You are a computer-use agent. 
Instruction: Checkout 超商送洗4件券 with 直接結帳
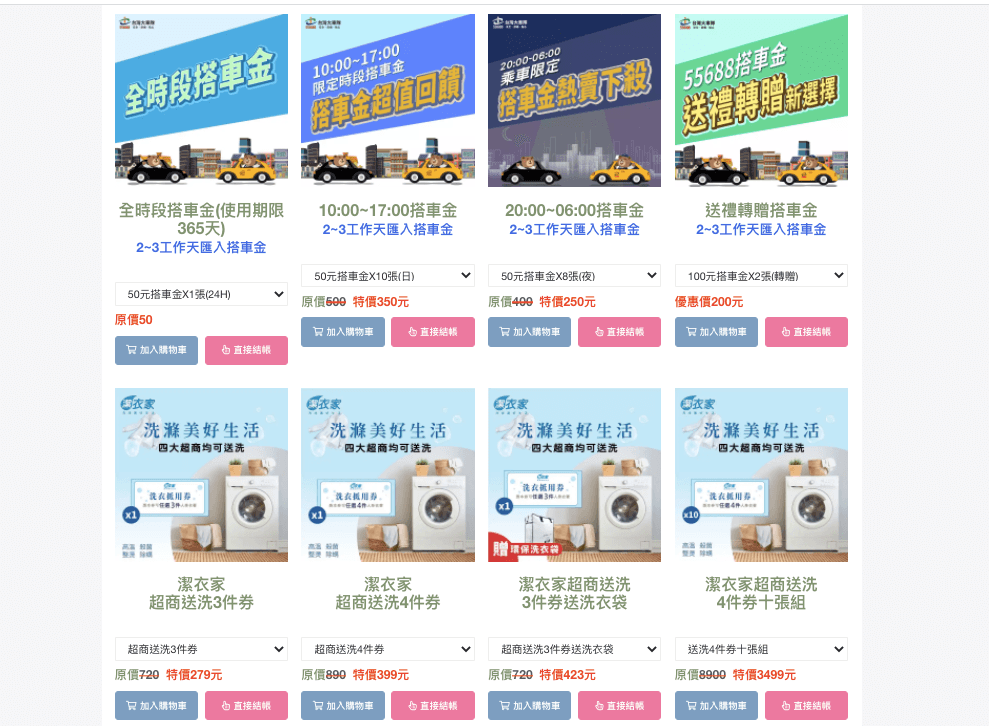tap(432, 705)
